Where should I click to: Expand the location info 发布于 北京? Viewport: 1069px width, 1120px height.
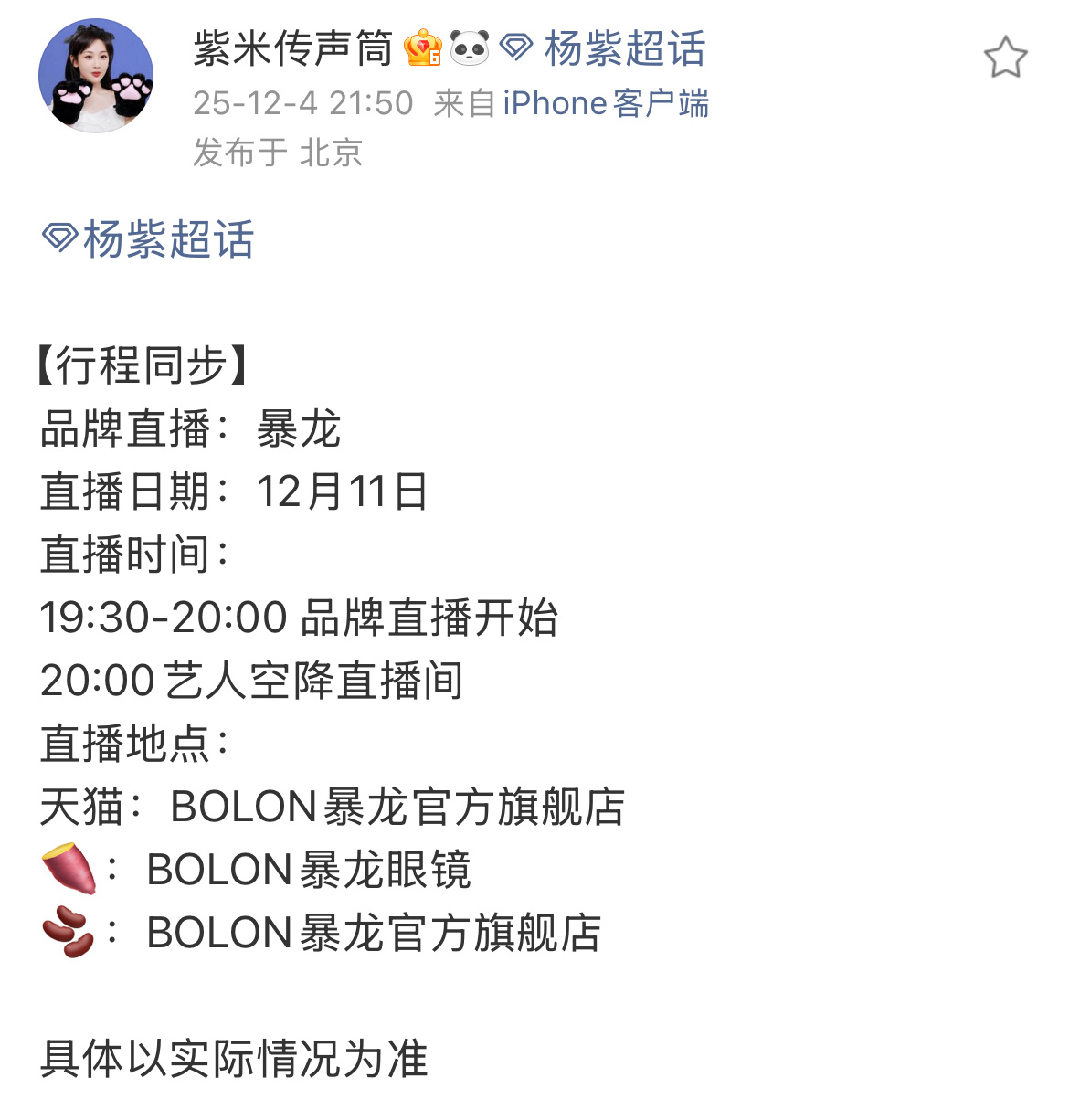pyautogui.click(x=277, y=154)
